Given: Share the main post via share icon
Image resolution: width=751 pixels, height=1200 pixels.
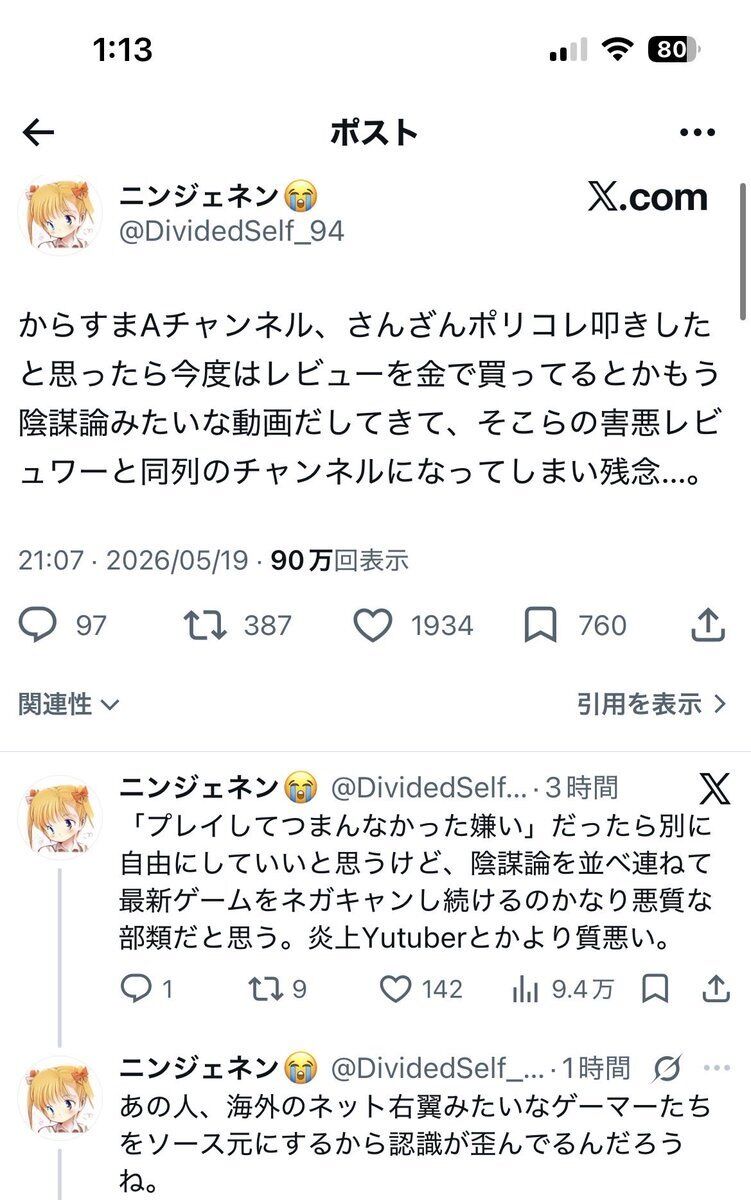Looking at the screenshot, I should 707,625.
